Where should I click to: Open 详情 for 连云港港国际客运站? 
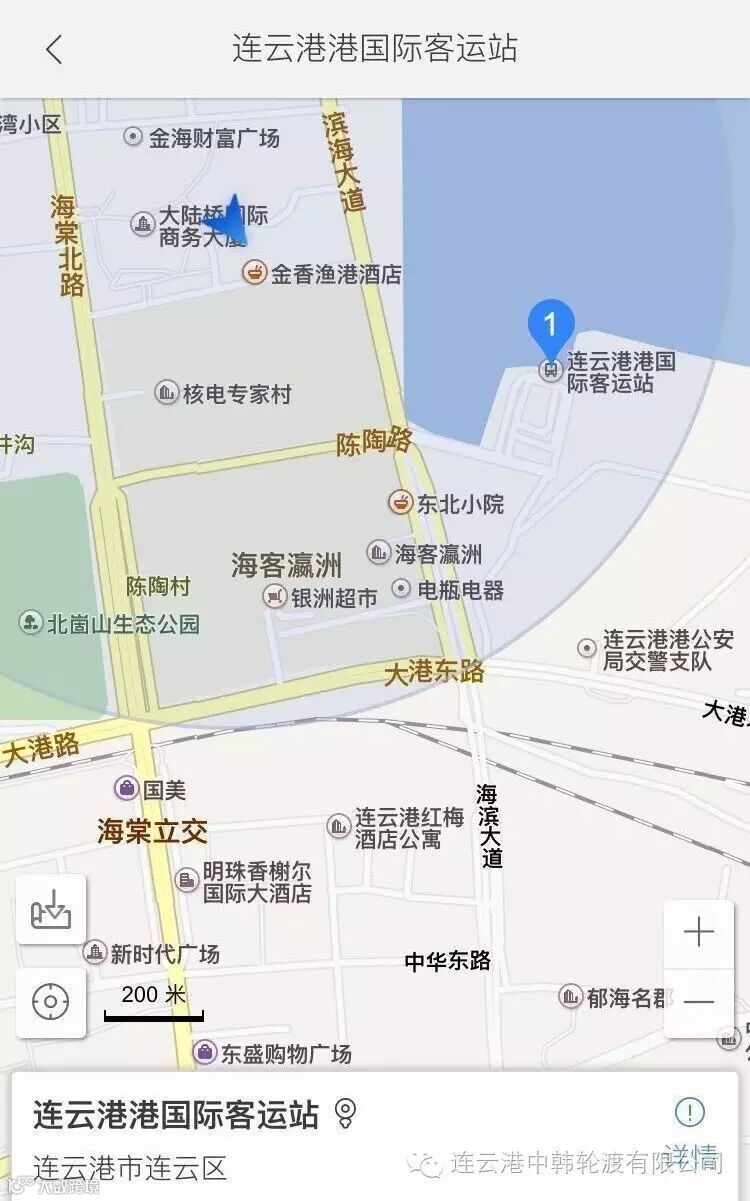pyautogui.click(x=690, y=1130)
